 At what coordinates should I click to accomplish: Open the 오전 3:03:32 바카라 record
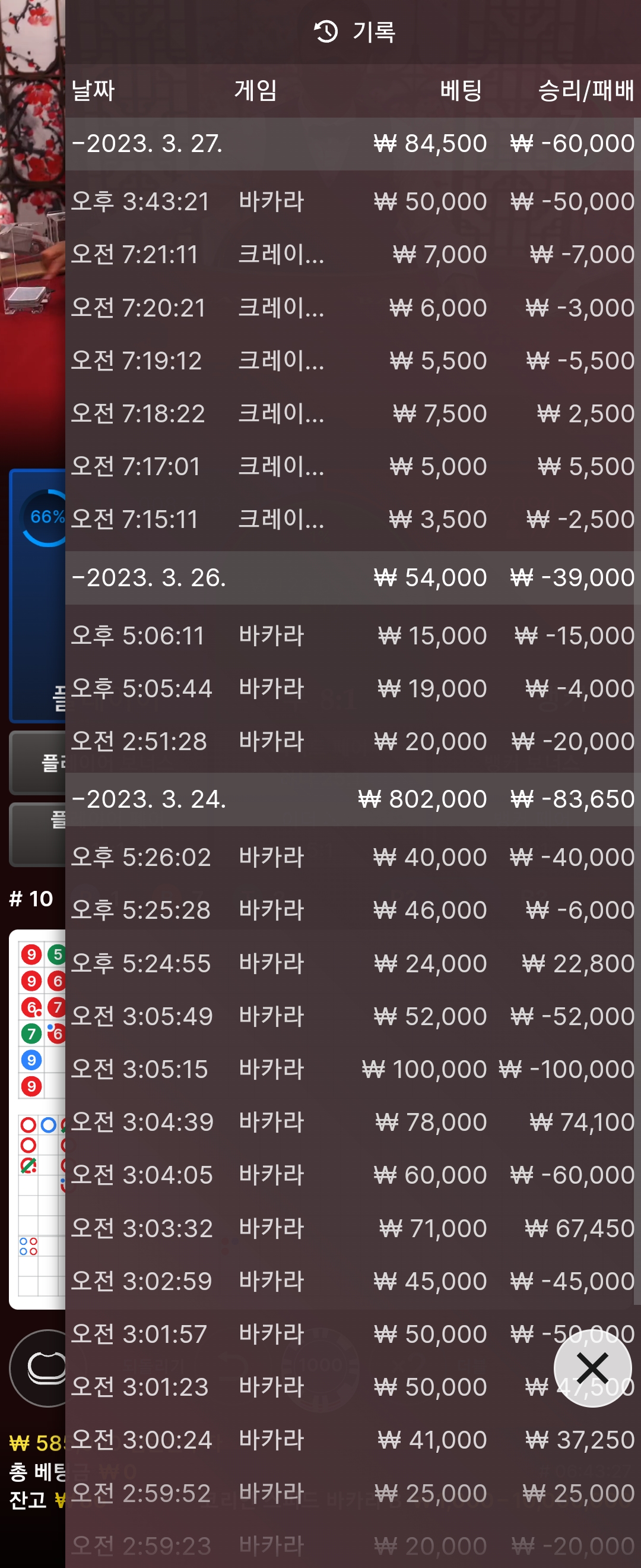coord(353,1228)
